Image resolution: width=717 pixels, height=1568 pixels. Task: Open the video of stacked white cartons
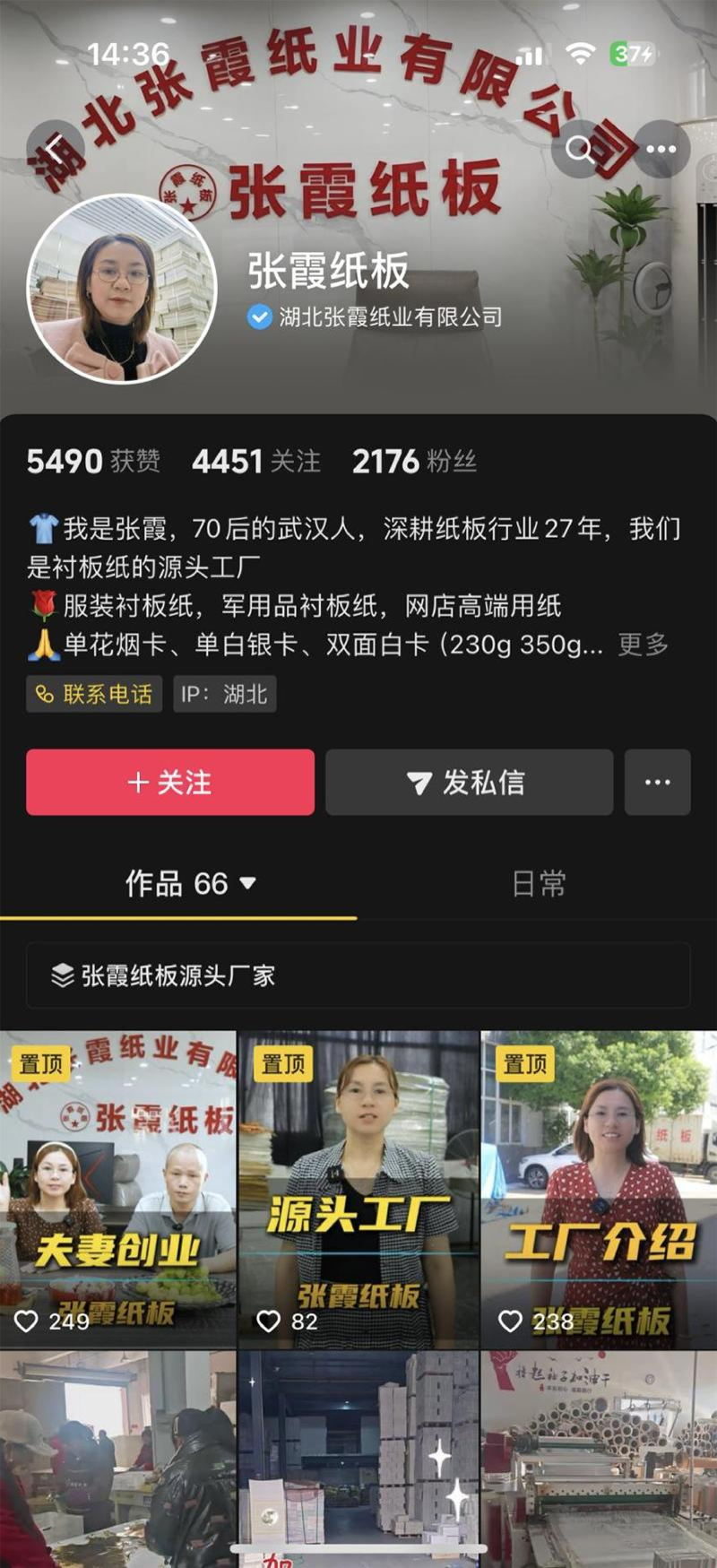pos(358,1459)
